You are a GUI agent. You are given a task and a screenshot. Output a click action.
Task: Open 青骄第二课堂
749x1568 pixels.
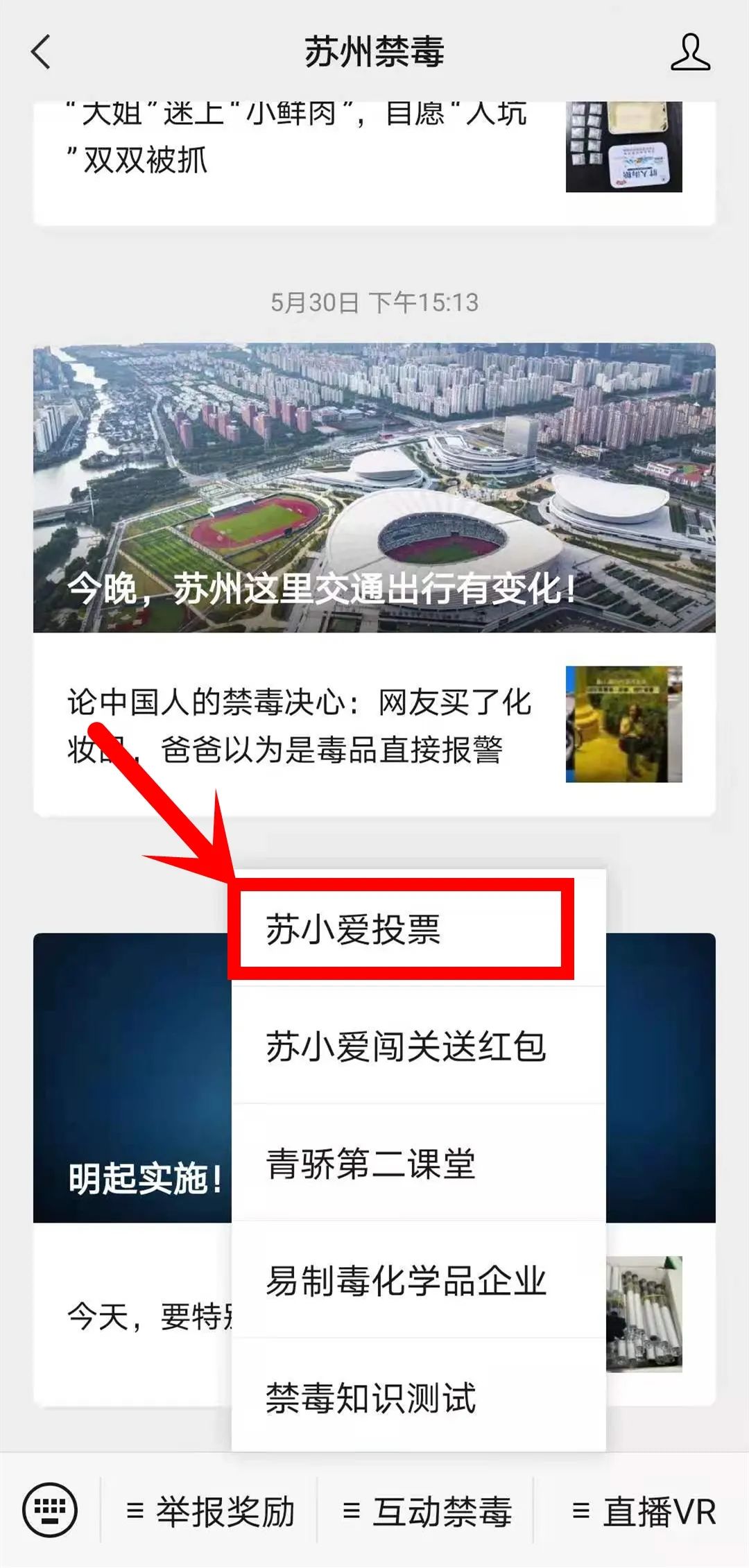[371, 1164]
